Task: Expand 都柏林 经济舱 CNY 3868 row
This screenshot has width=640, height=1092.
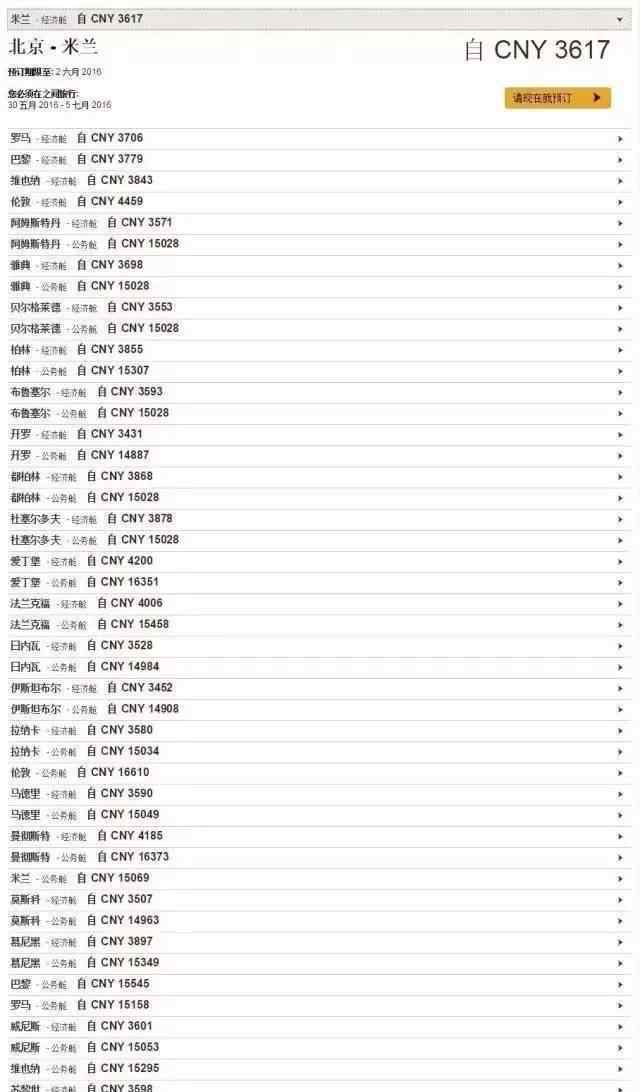Action: tap(320, 476)
